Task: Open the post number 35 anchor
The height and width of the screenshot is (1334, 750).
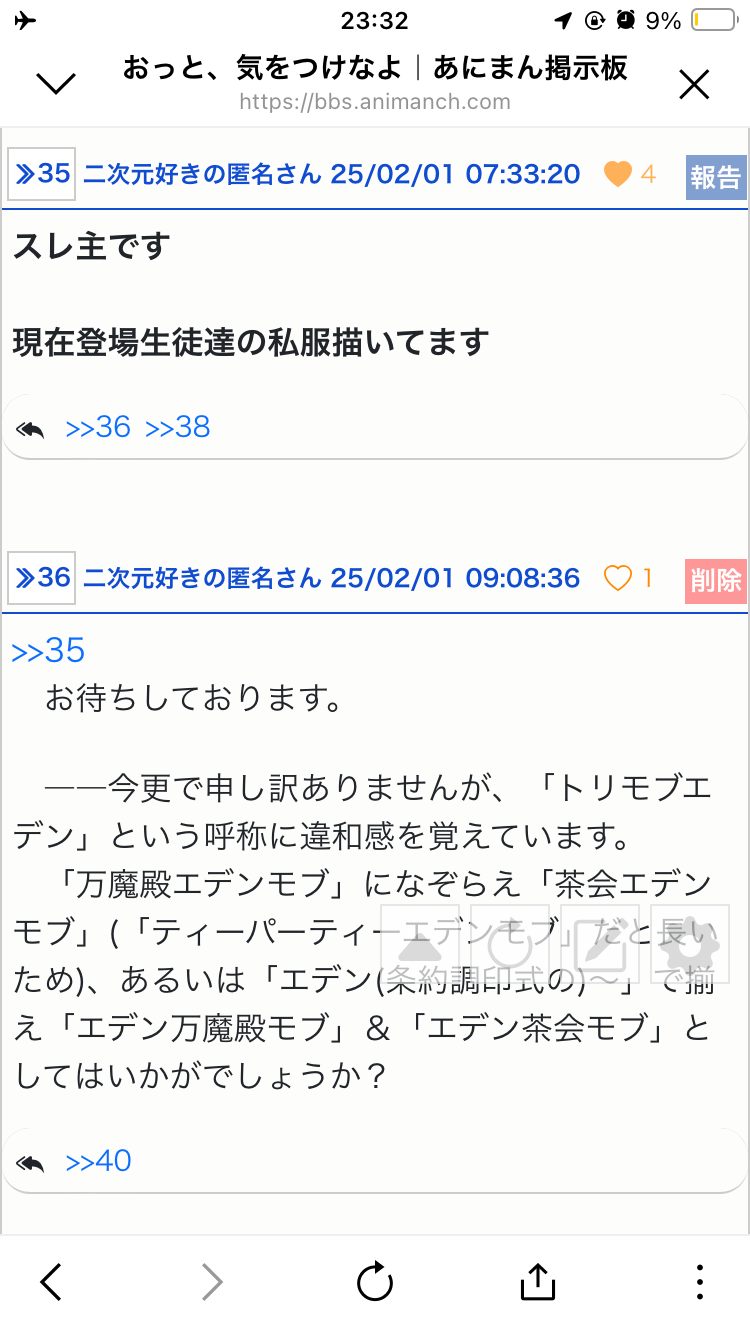Action: click(x=42, y=175)
